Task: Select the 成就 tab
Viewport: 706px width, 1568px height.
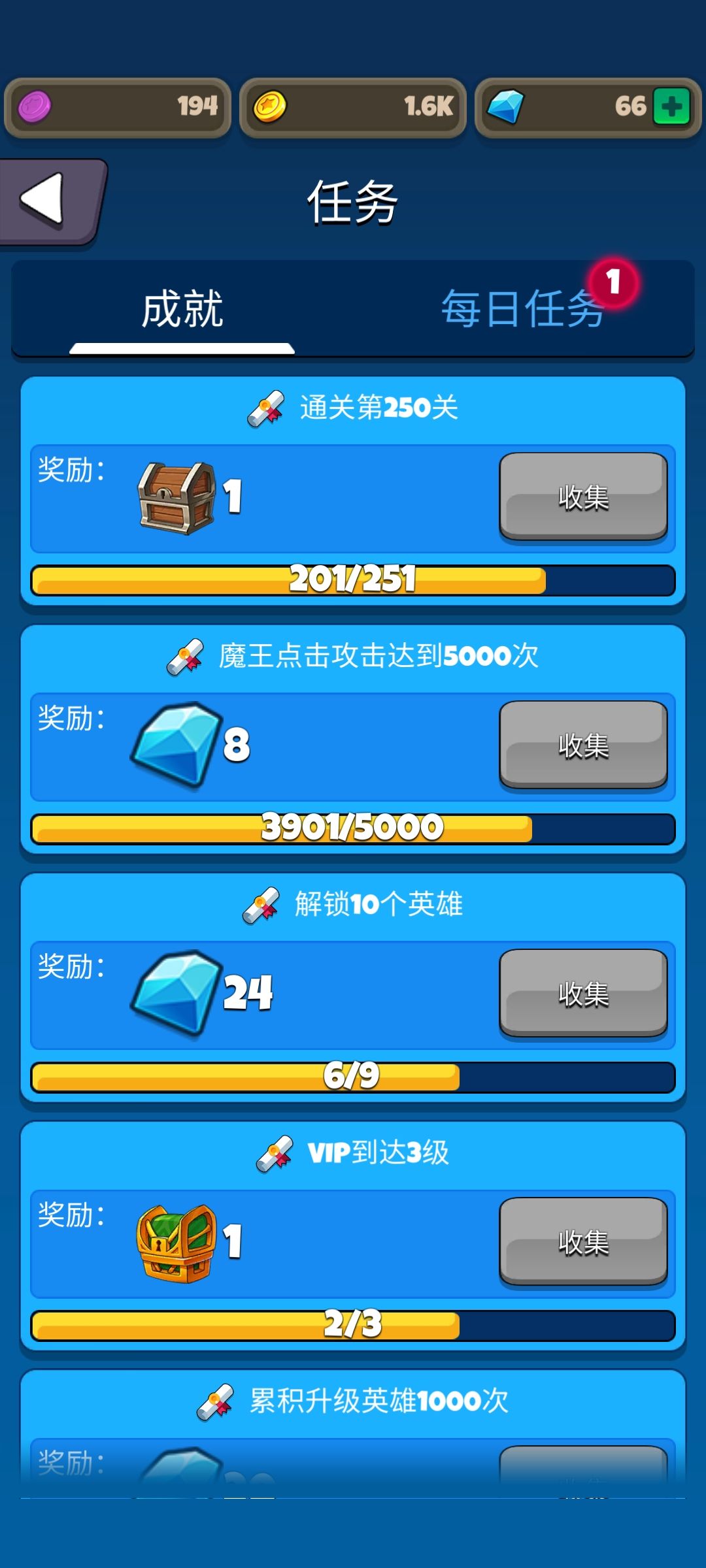Action: 182,308
